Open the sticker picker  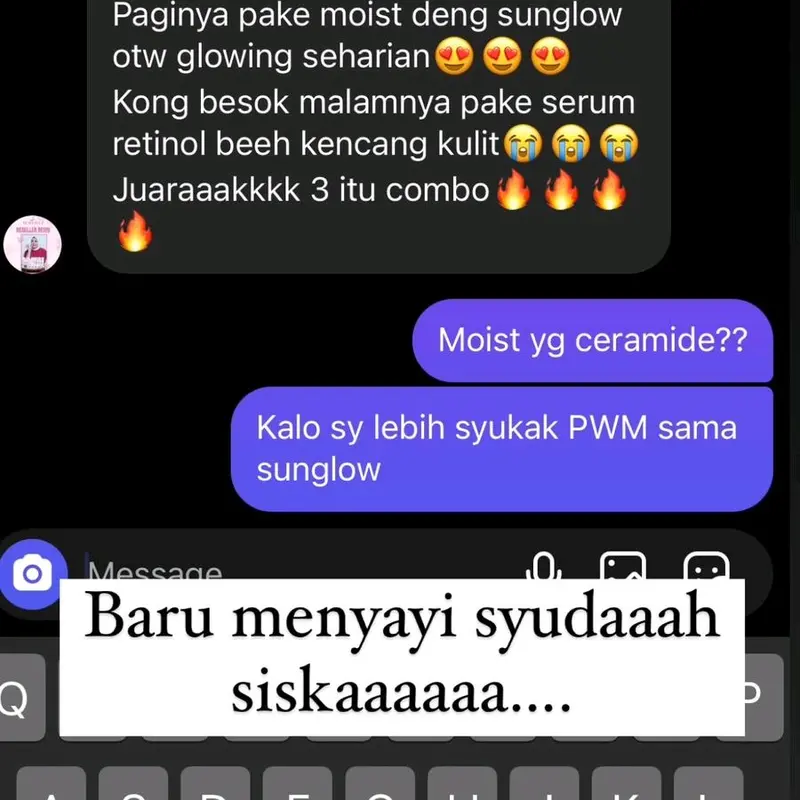(x=705, y=566)
